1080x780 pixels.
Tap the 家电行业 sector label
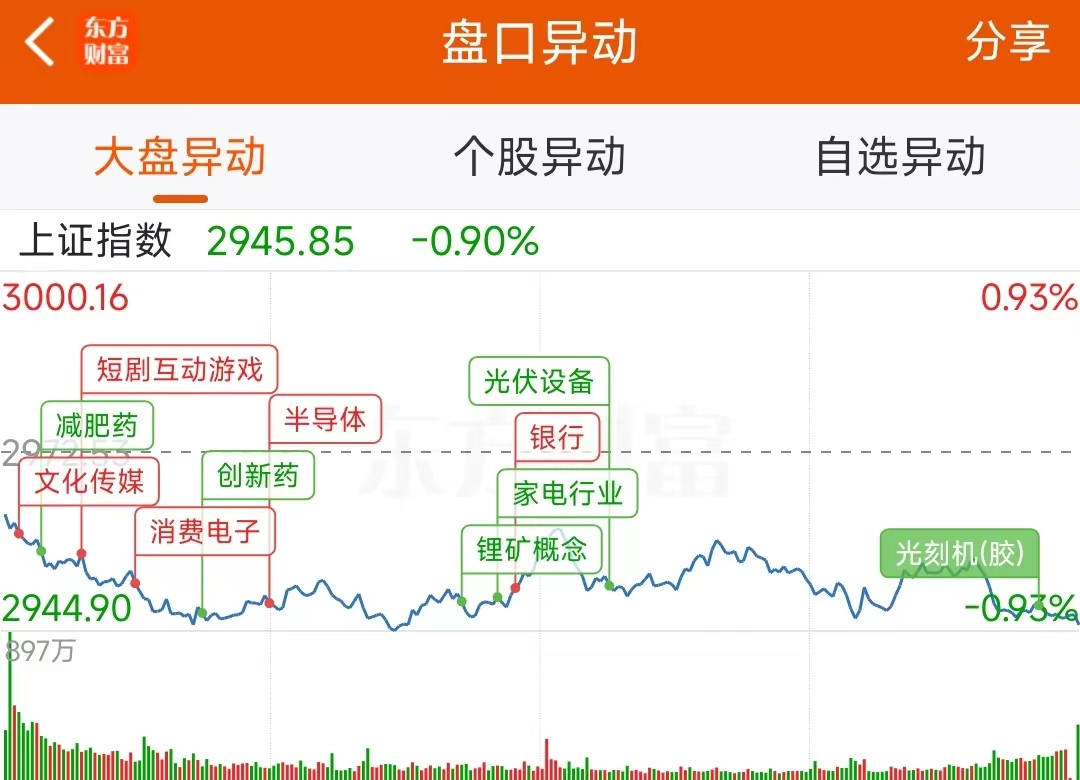click(567, 493)
